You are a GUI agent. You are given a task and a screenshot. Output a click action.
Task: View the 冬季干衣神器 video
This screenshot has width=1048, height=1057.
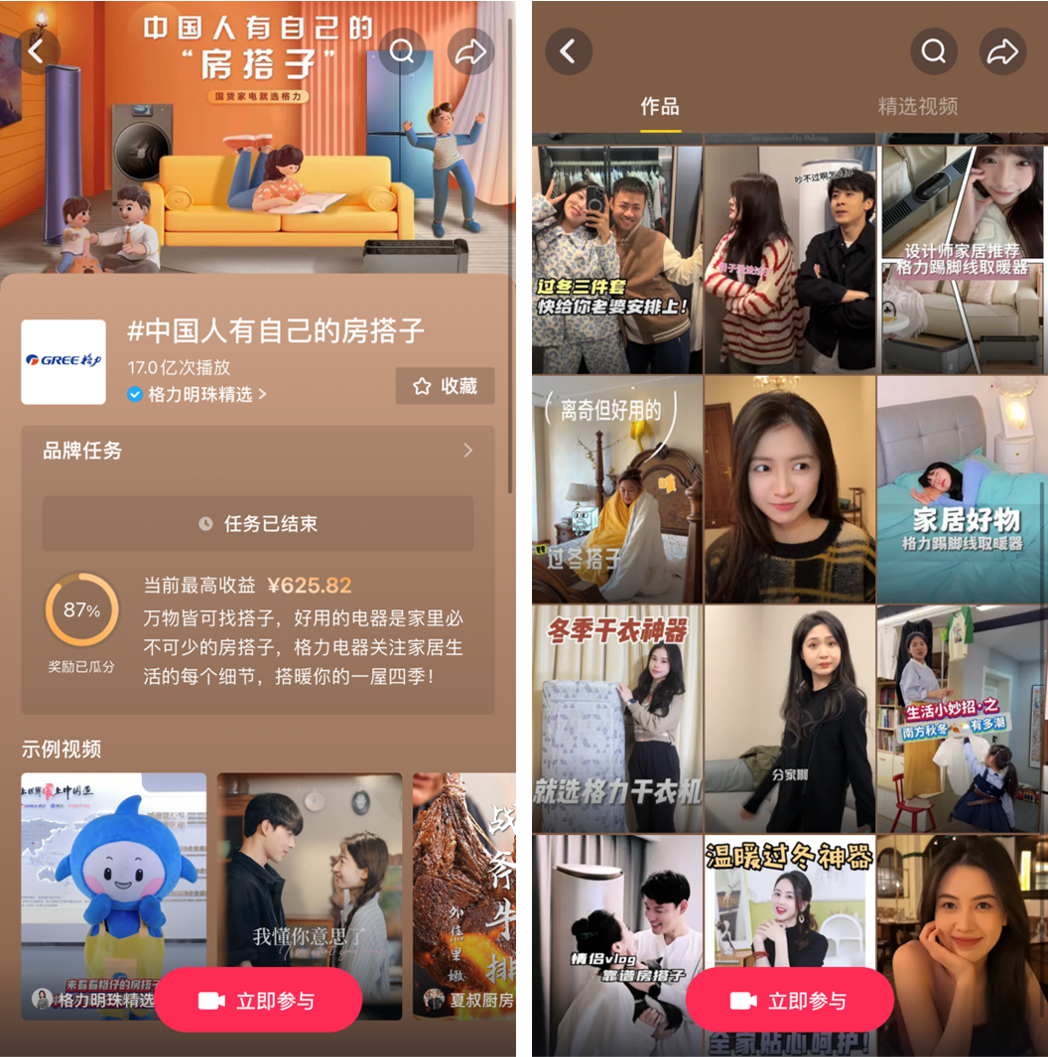pos(615,718)
